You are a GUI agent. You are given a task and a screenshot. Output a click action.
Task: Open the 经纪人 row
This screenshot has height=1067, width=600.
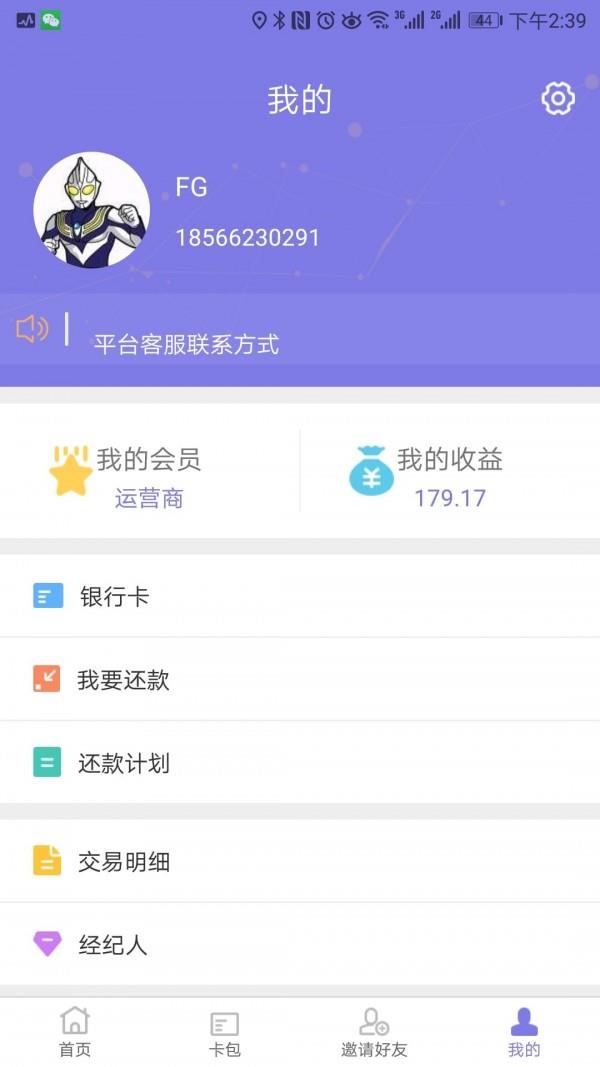(300, 944)
